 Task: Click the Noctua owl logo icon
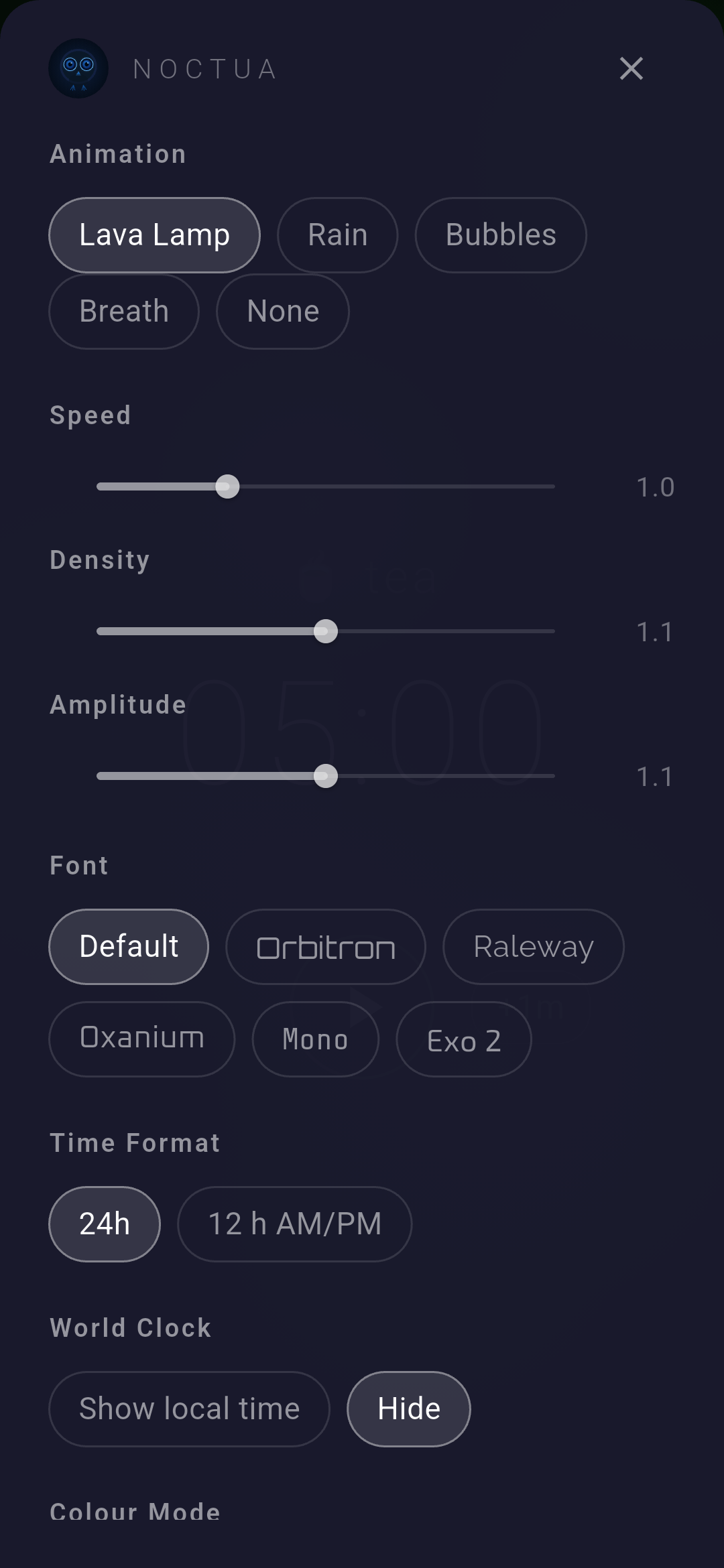pos(78,69)
